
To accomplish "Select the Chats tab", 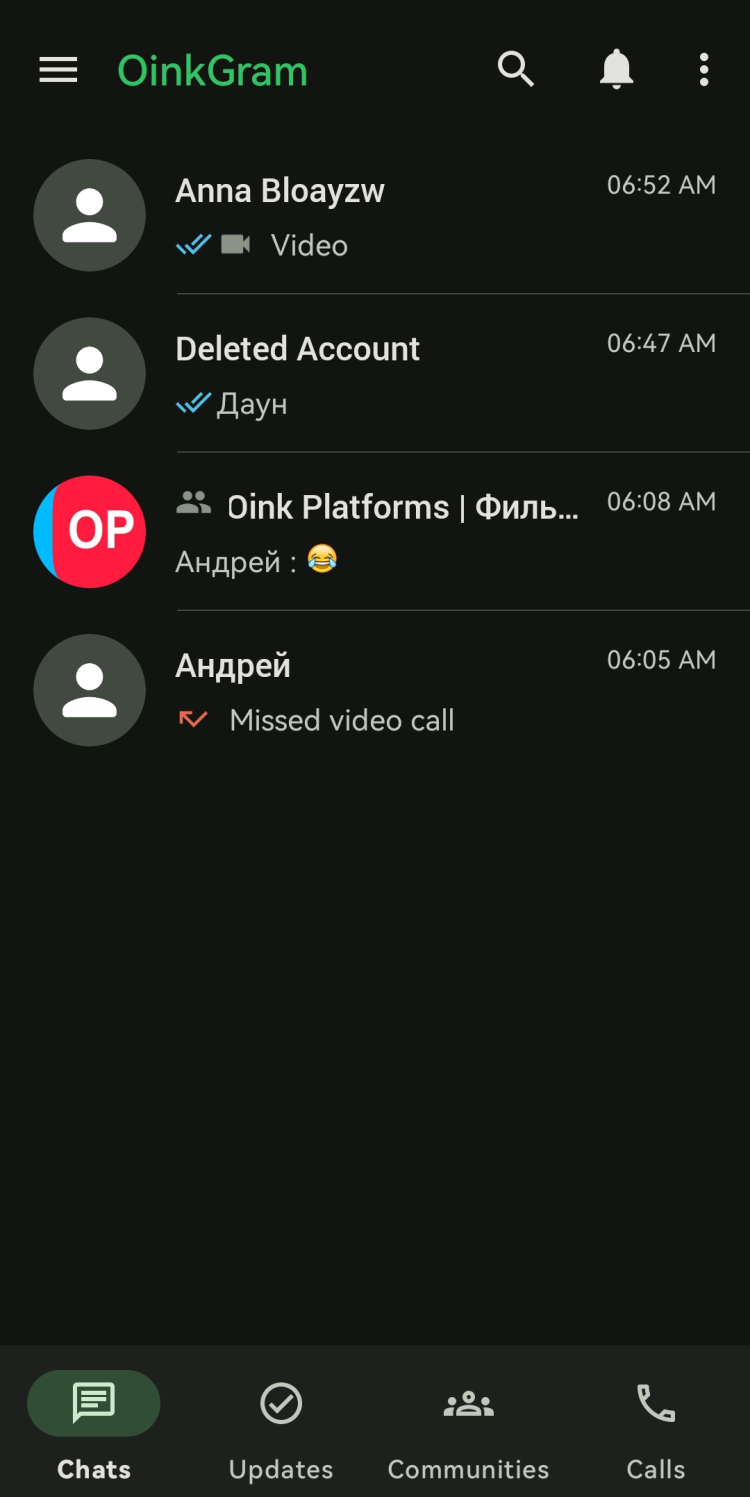I will click(x=94, y=1424).
